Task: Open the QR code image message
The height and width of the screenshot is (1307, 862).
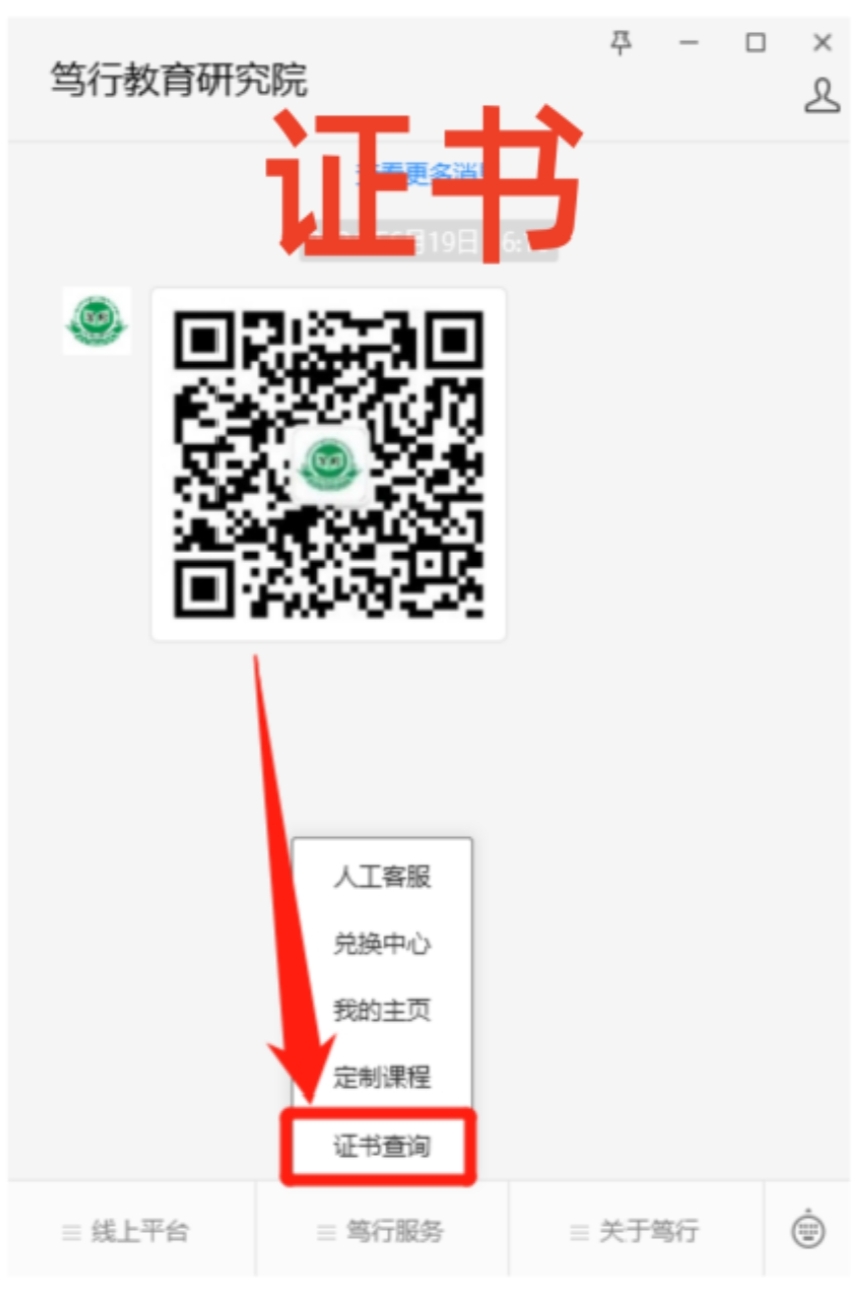Action: click(x=329, y=464)
